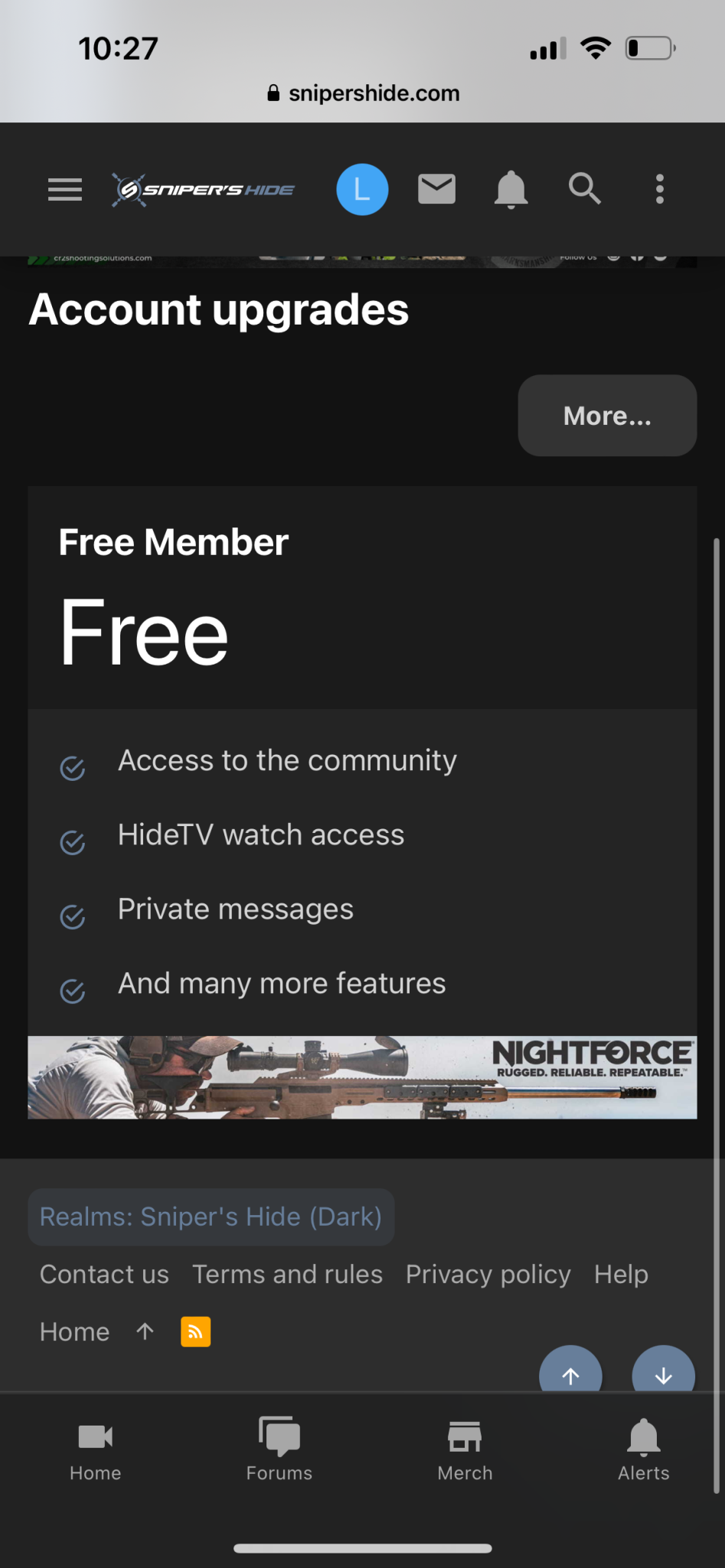Open the Nightforce banner ad

[x=362, y=1077]
